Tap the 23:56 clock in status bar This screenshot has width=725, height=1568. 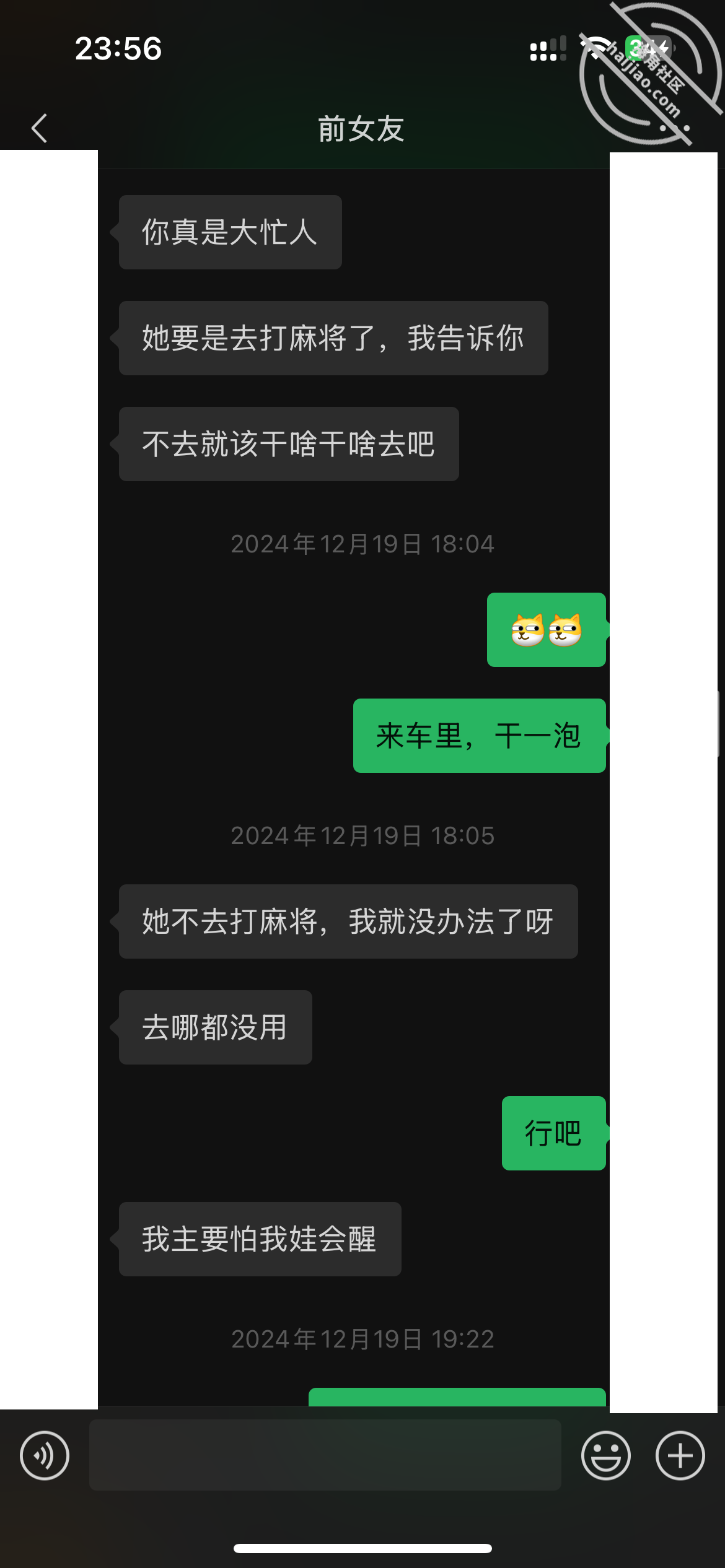coord(119,50)
